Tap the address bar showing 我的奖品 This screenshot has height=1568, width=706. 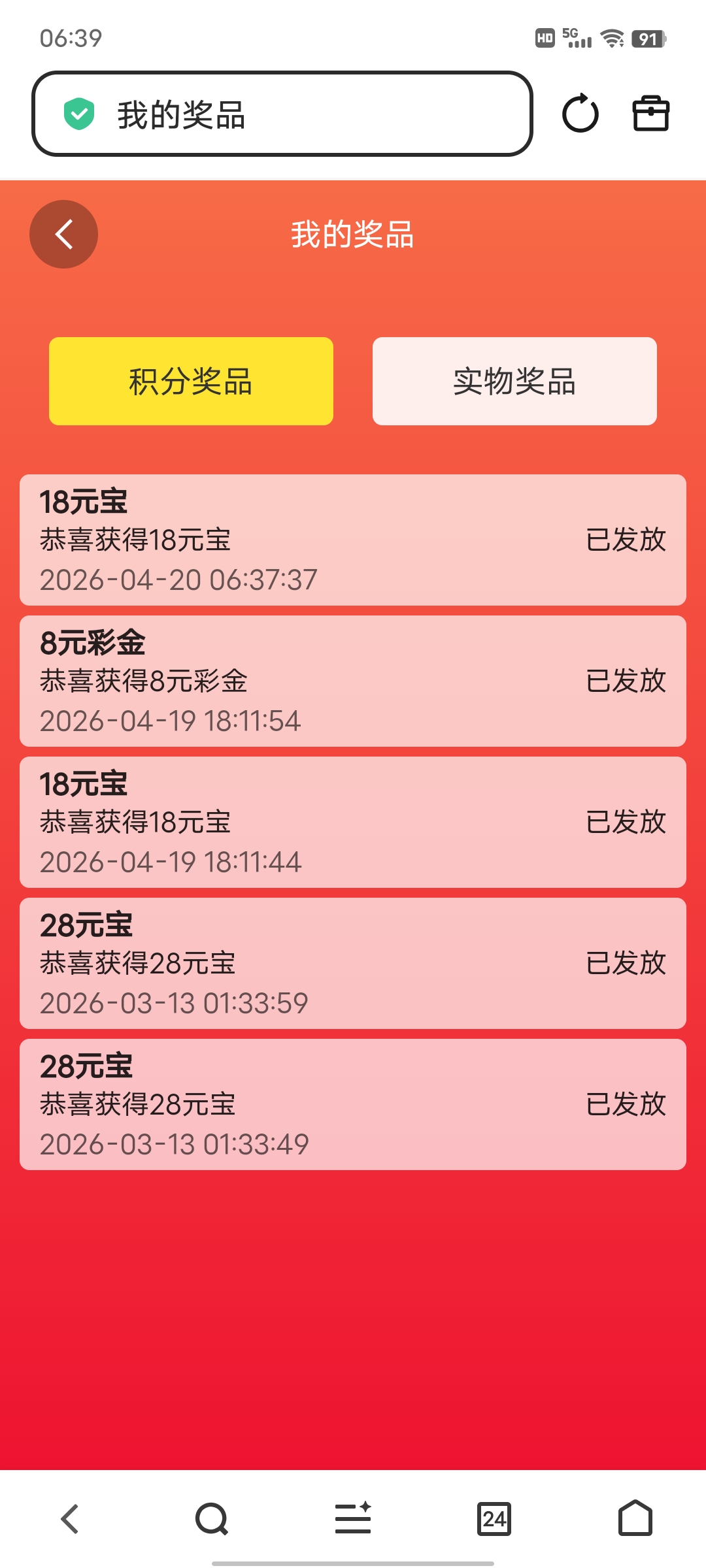[281, 112]
